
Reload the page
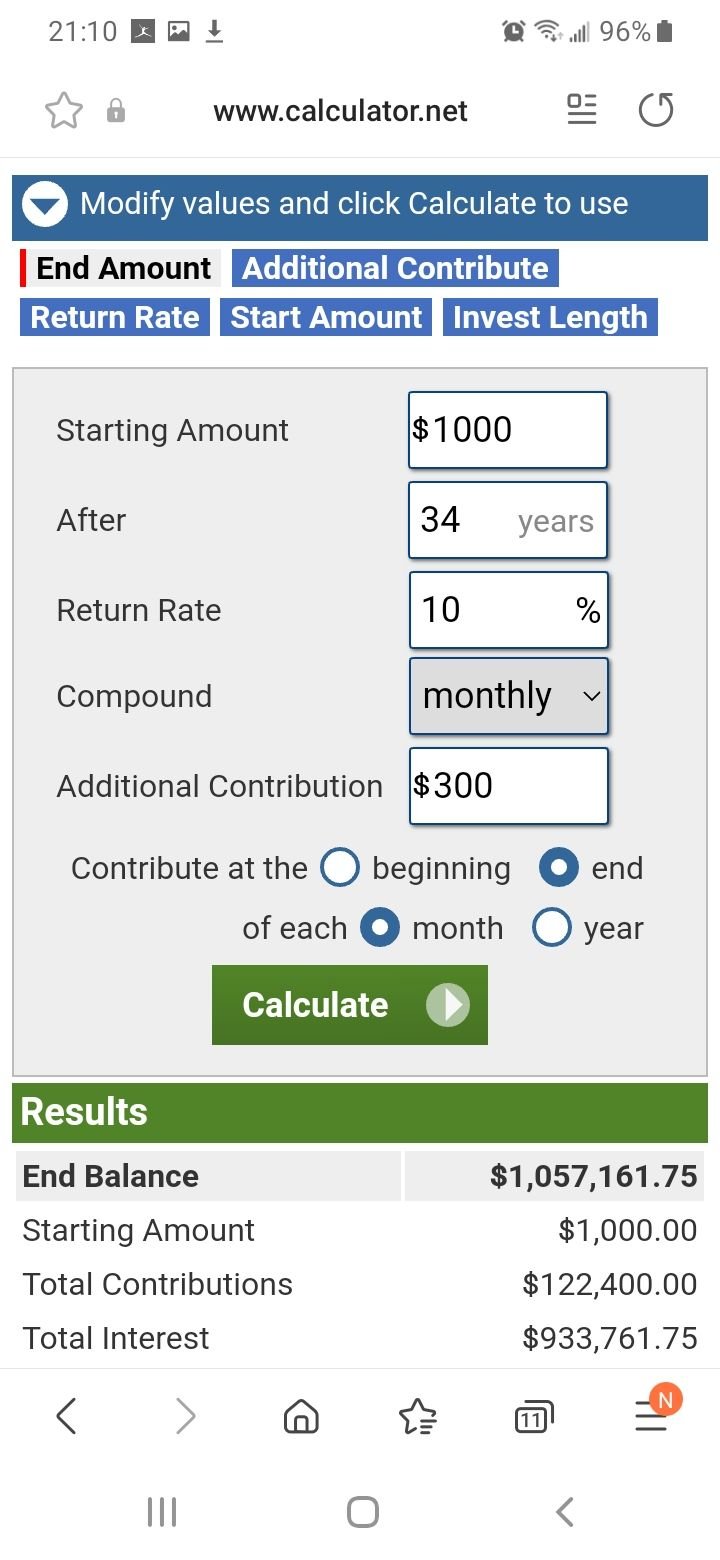pos(656,110)
